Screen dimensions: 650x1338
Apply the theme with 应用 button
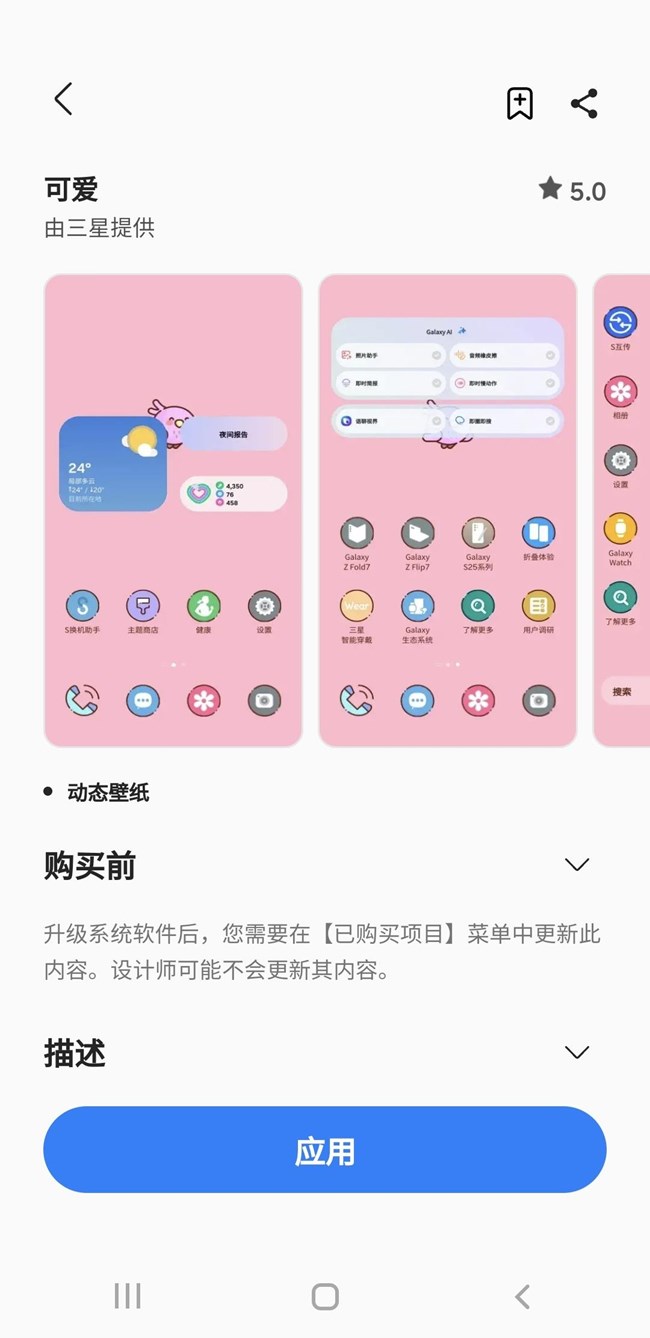coord(324,1150)
